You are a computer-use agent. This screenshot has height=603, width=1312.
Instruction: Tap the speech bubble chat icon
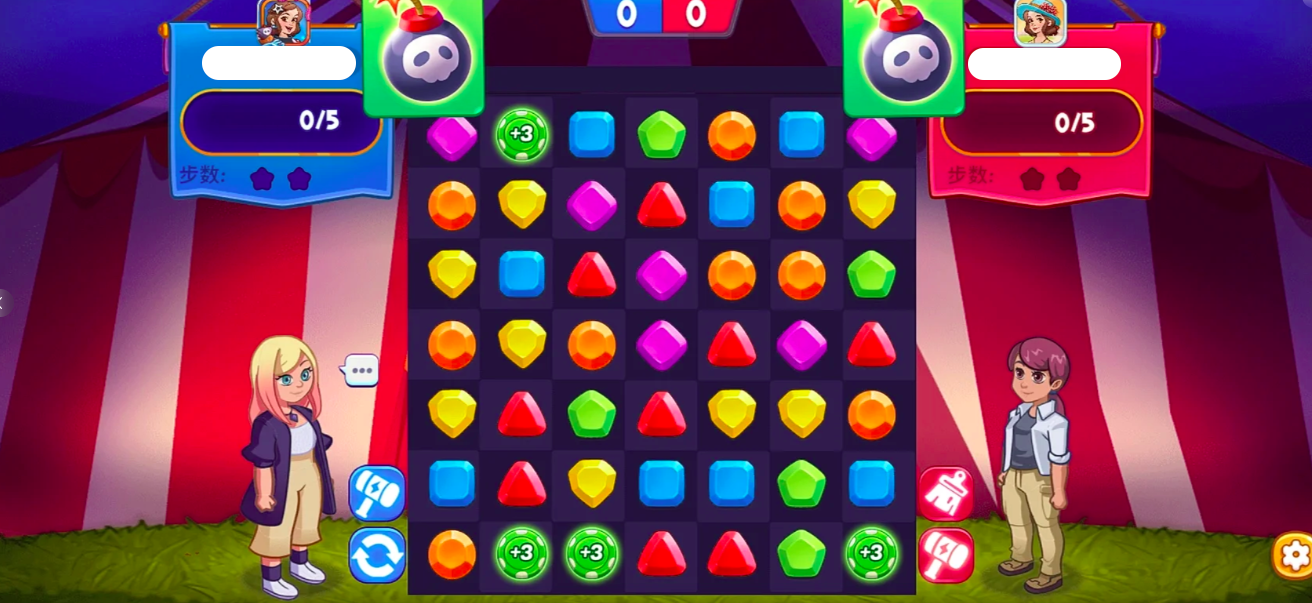point(361,370)
